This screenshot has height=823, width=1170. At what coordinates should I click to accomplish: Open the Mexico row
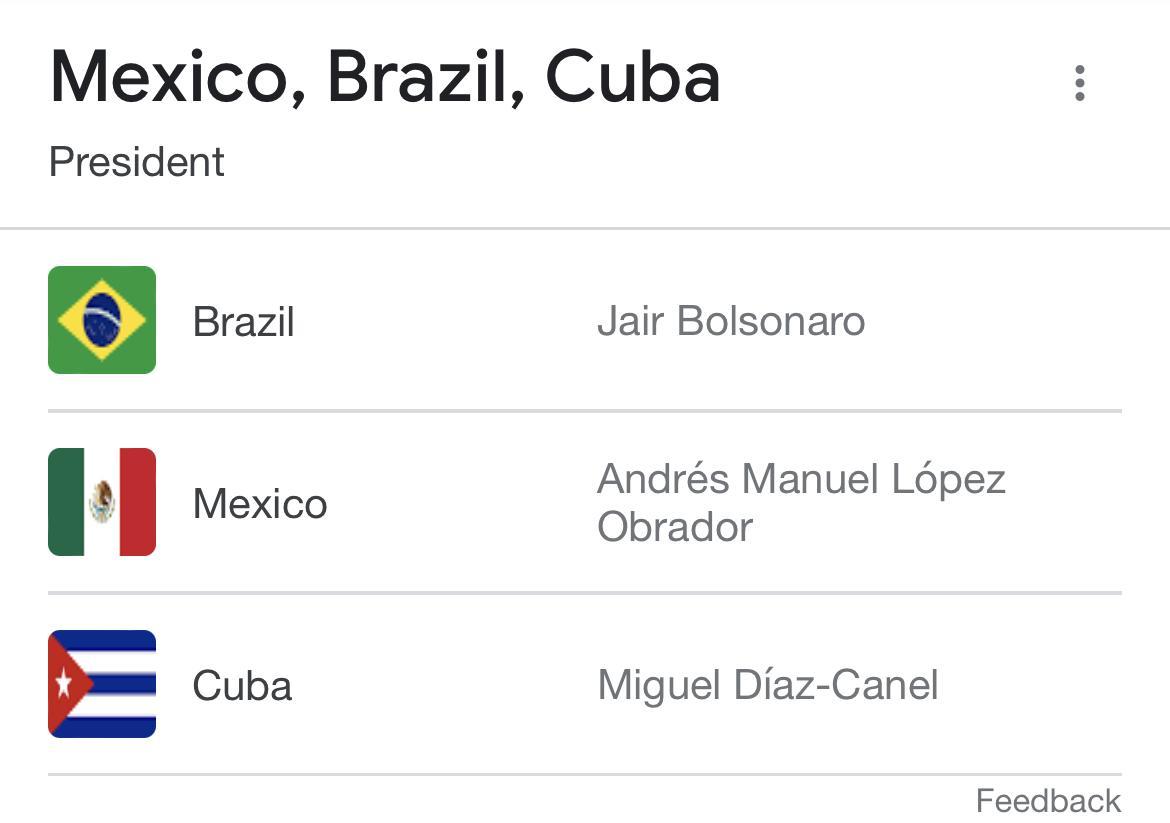click(x=585, y=502)
